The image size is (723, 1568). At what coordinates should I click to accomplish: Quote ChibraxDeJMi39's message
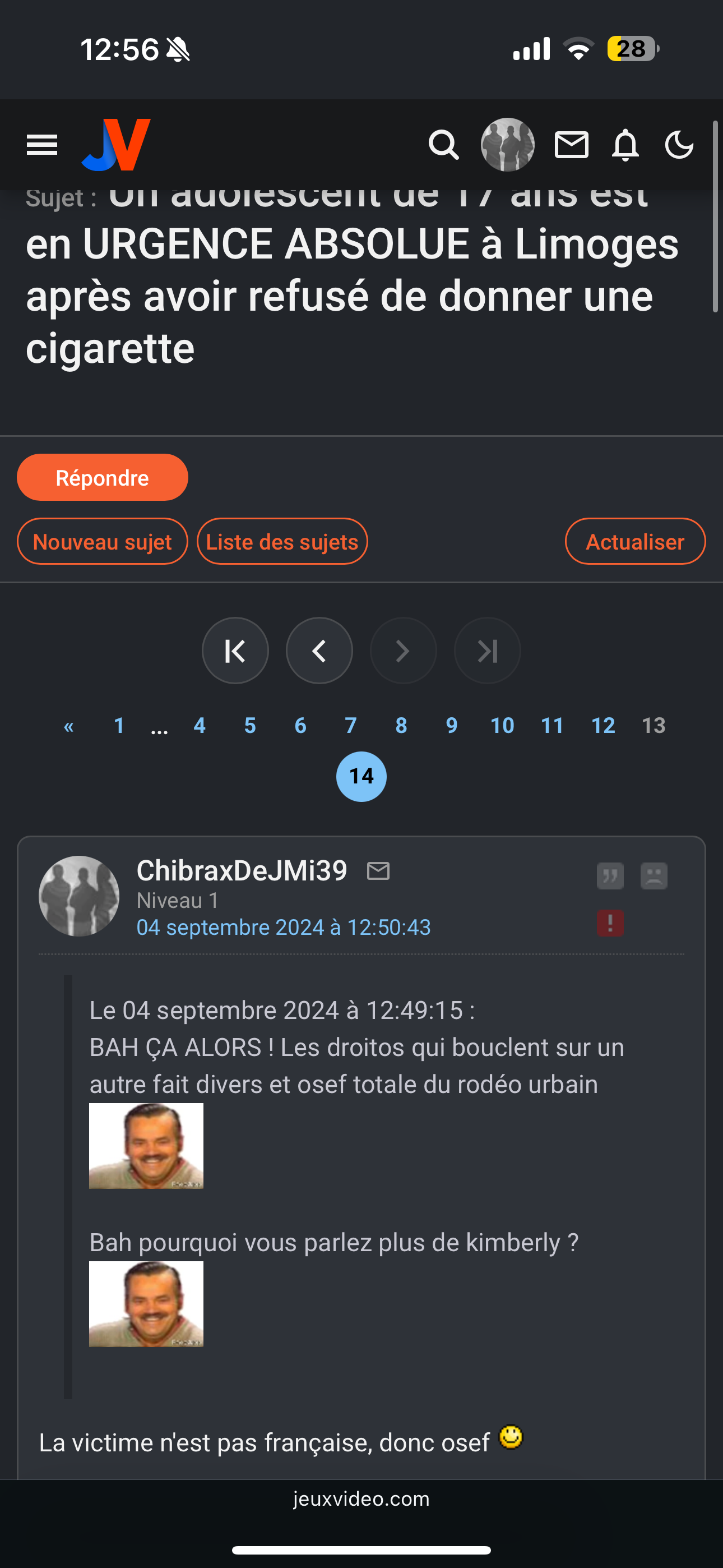(610, 876)
